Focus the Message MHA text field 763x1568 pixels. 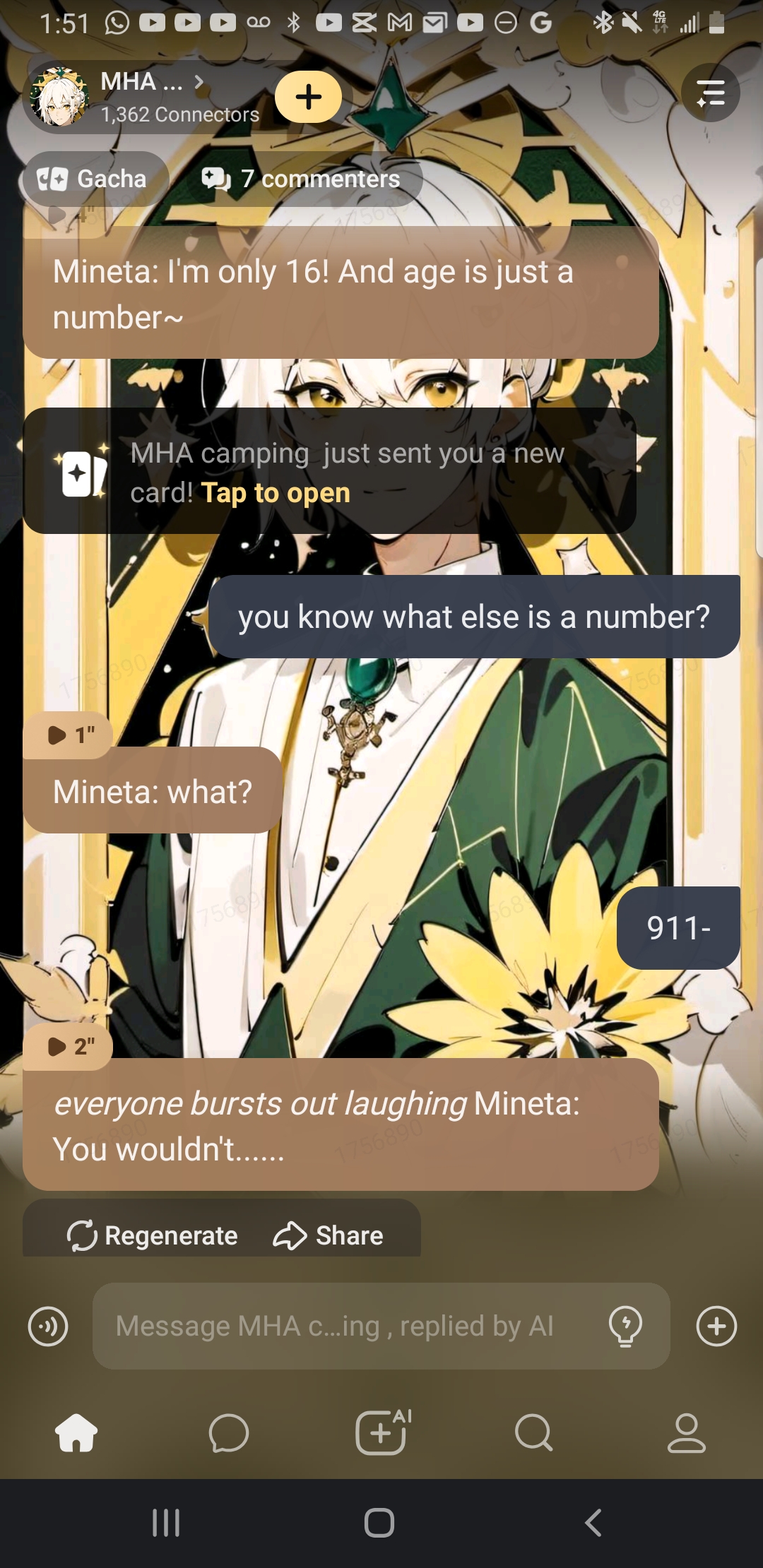[x=346, y=1326]
